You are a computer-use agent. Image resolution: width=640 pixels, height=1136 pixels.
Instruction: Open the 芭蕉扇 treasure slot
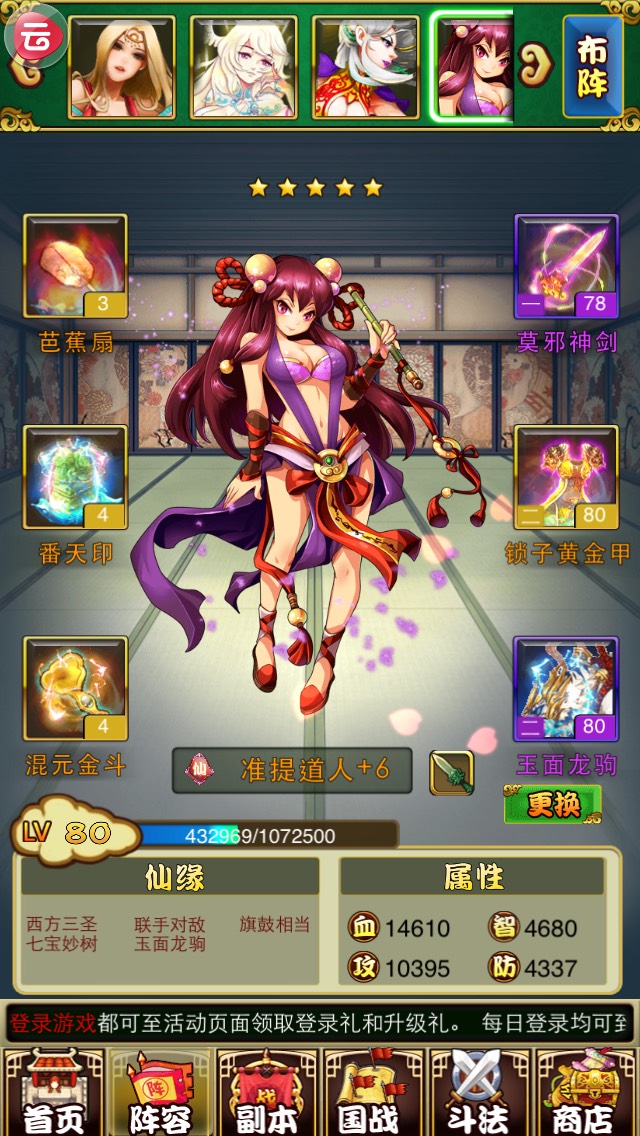[x=76, y=267]
